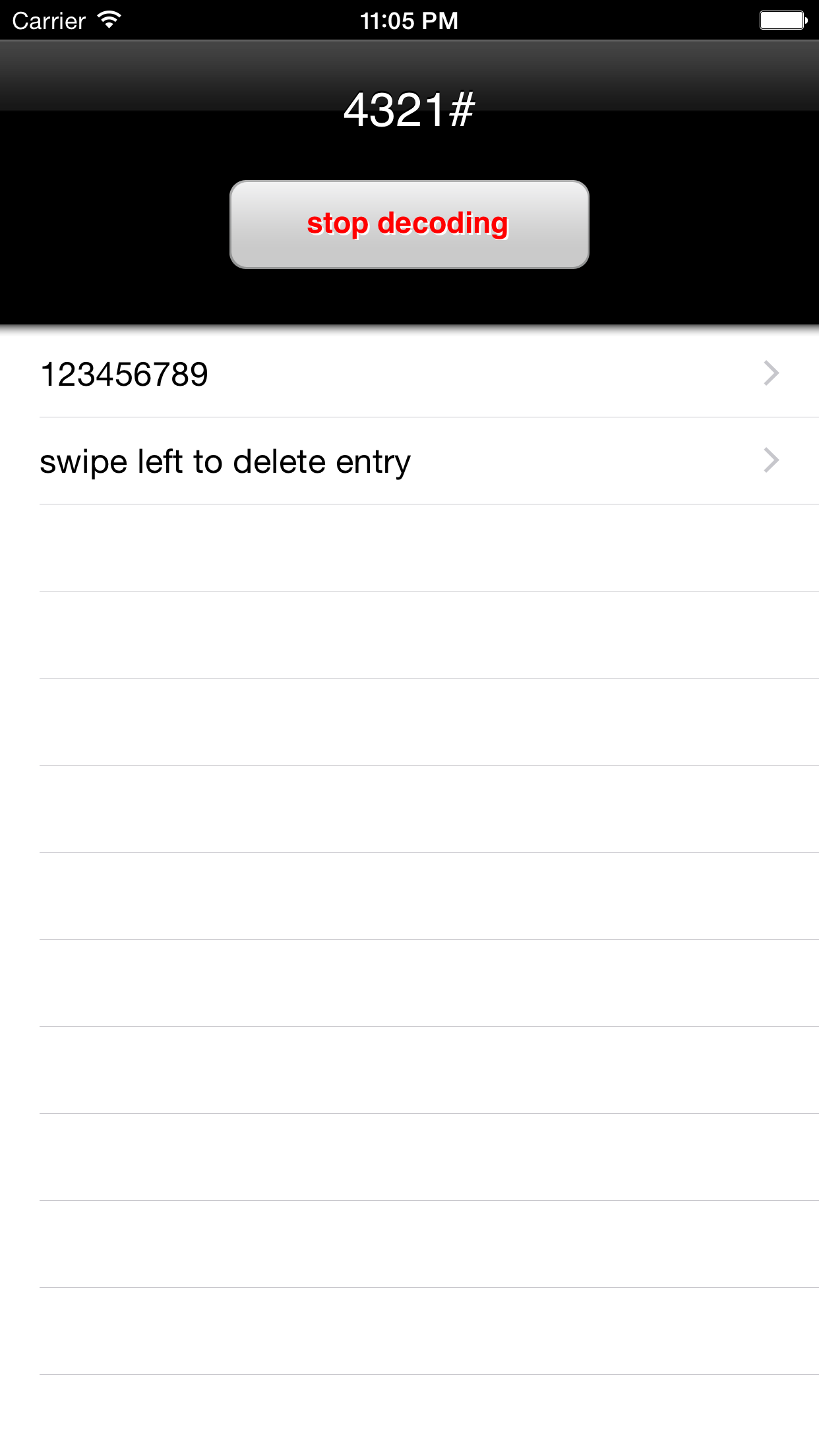Tap the first empty list row

pyautogui.click(x=409, y=547)
